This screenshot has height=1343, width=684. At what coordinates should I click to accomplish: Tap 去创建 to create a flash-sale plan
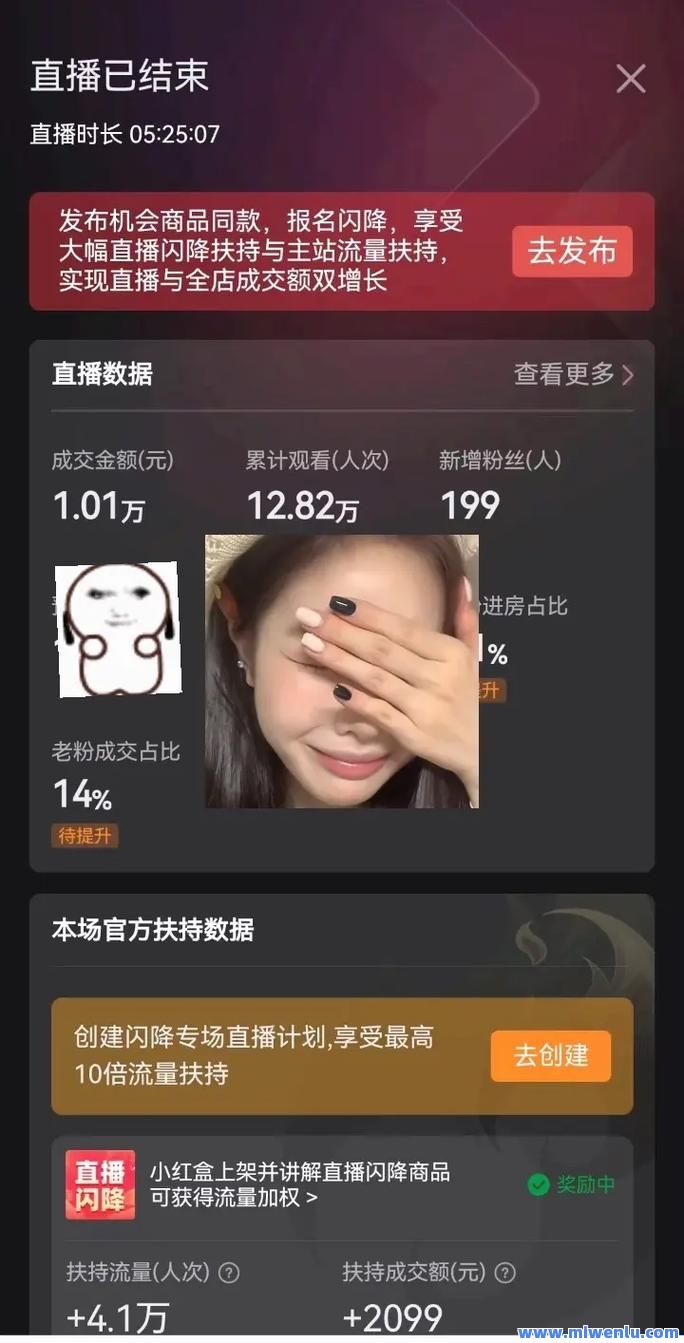click(x=550, y=1056)
